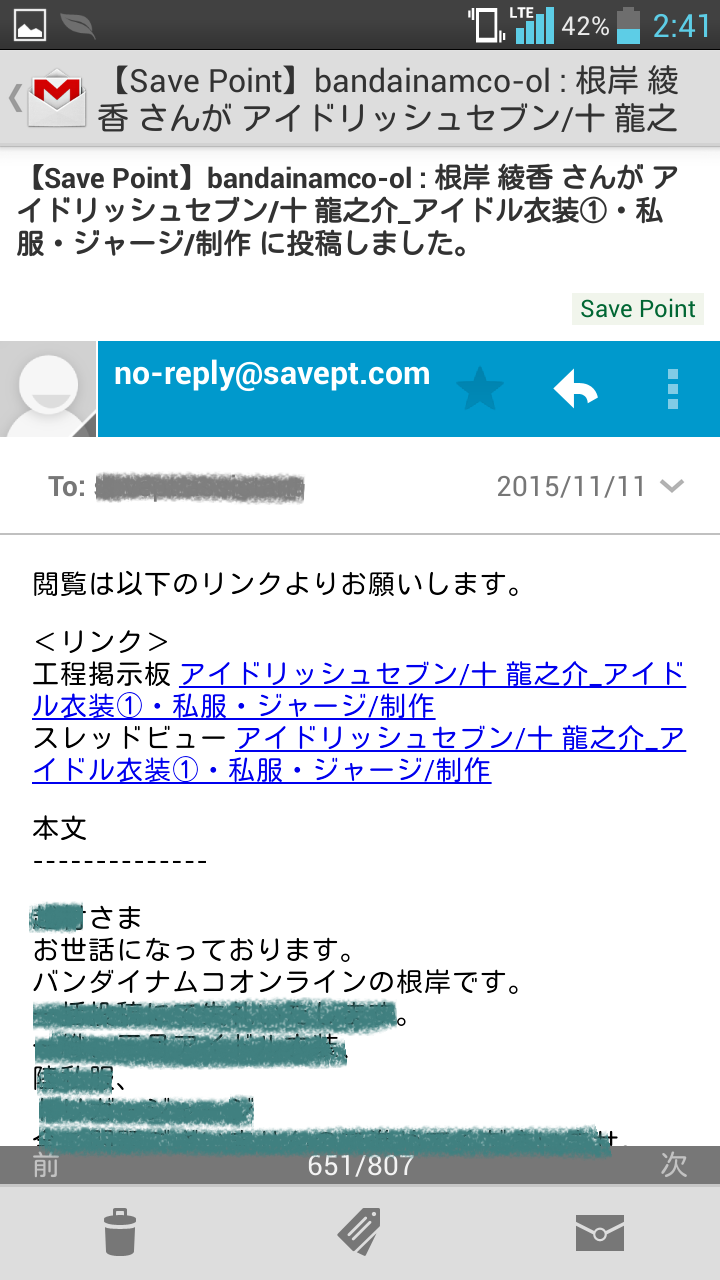Change labels with the tag icon

coord(360,1232)
